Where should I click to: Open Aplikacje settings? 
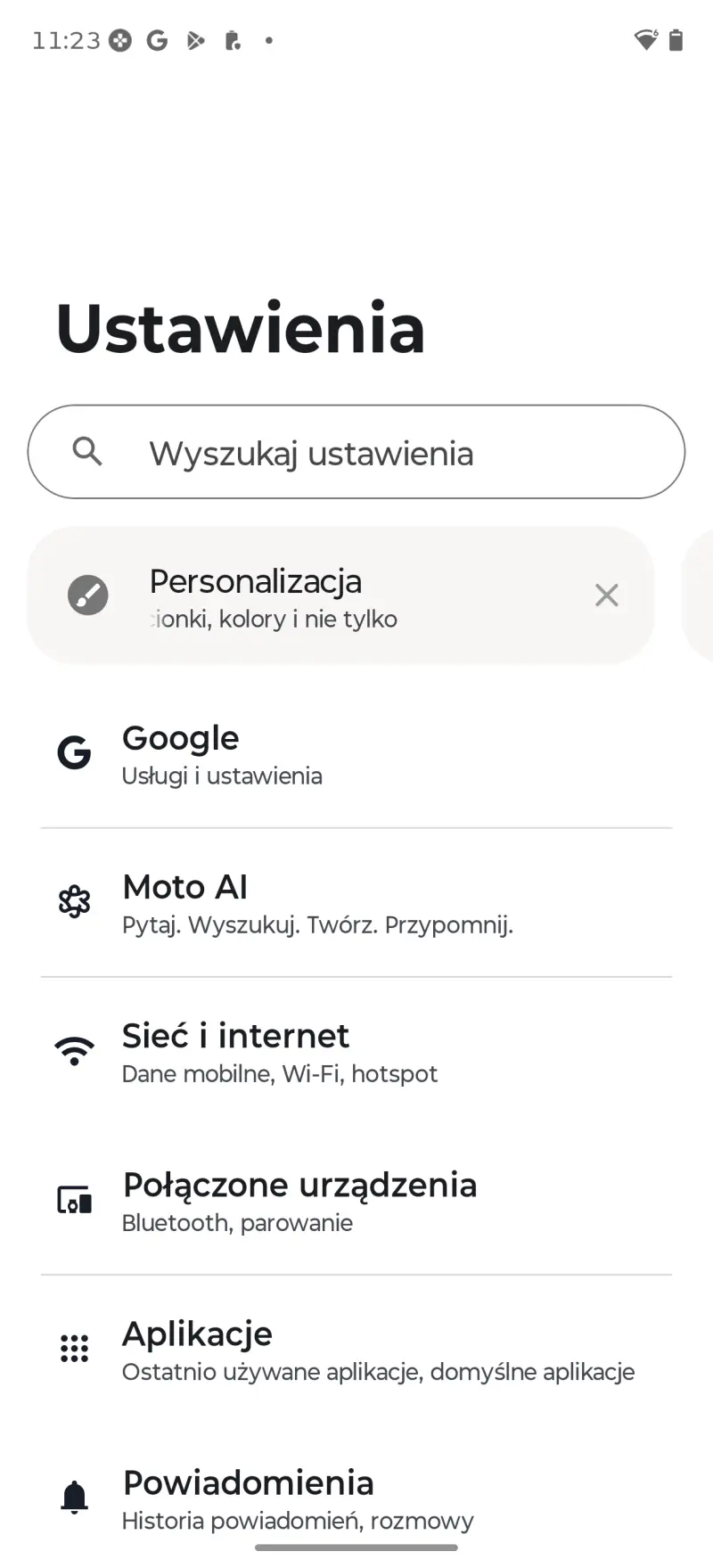[356, 1350]
